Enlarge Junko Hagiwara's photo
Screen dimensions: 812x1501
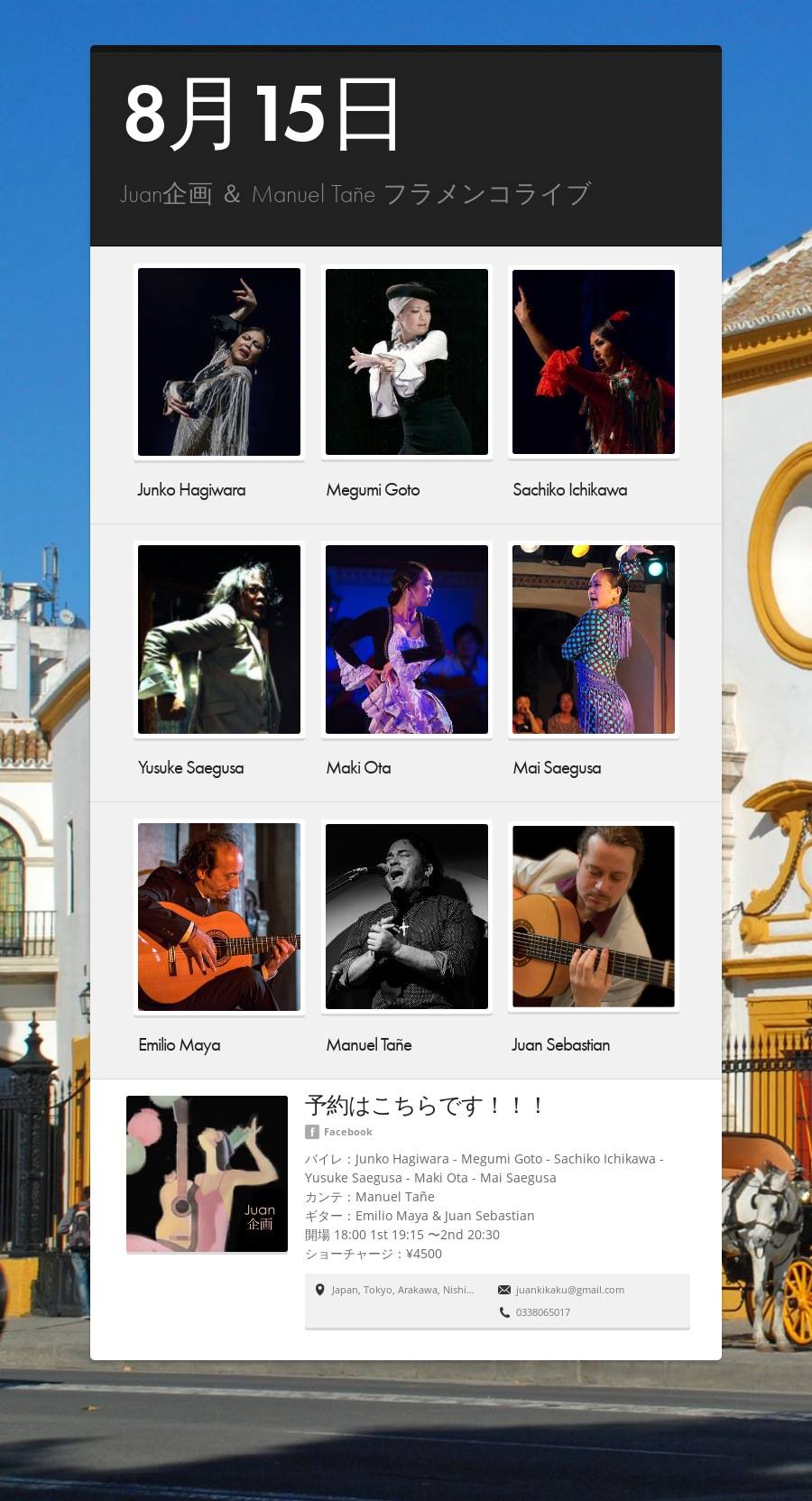pos(219,362)
